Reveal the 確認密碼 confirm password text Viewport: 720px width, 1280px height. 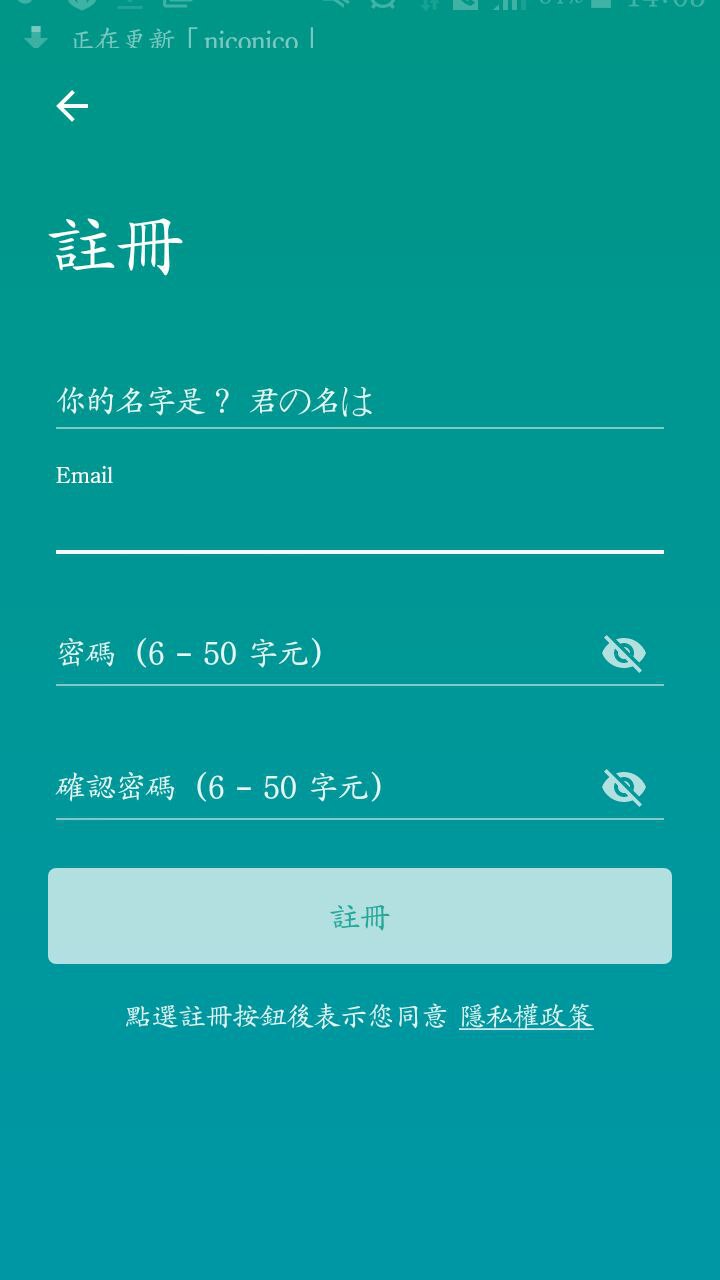click(x=623, y=788)
